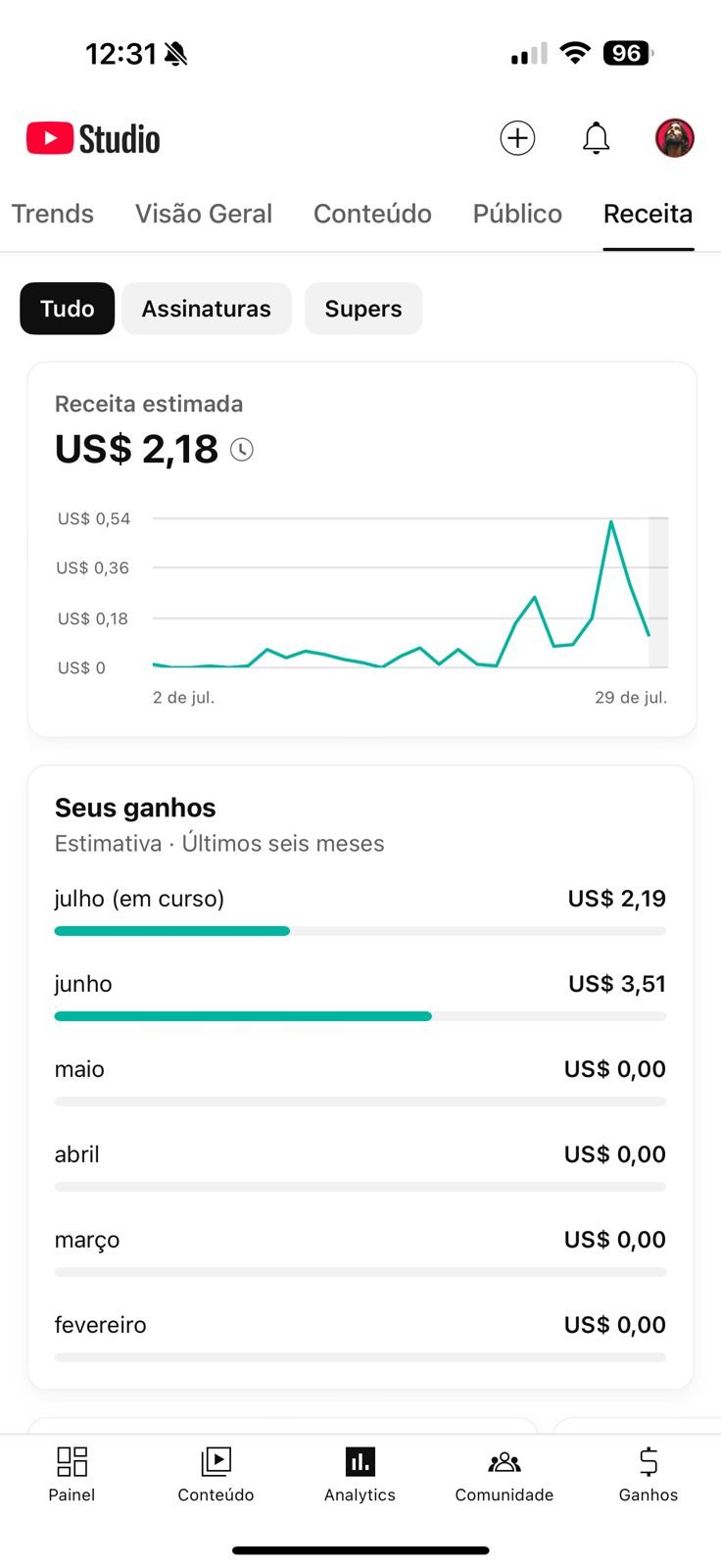Image resolution: width=721 pixels, height=1568 pixels.
Task: Go to Painel in bottom navigation
Action: (x=72, y=1475)
